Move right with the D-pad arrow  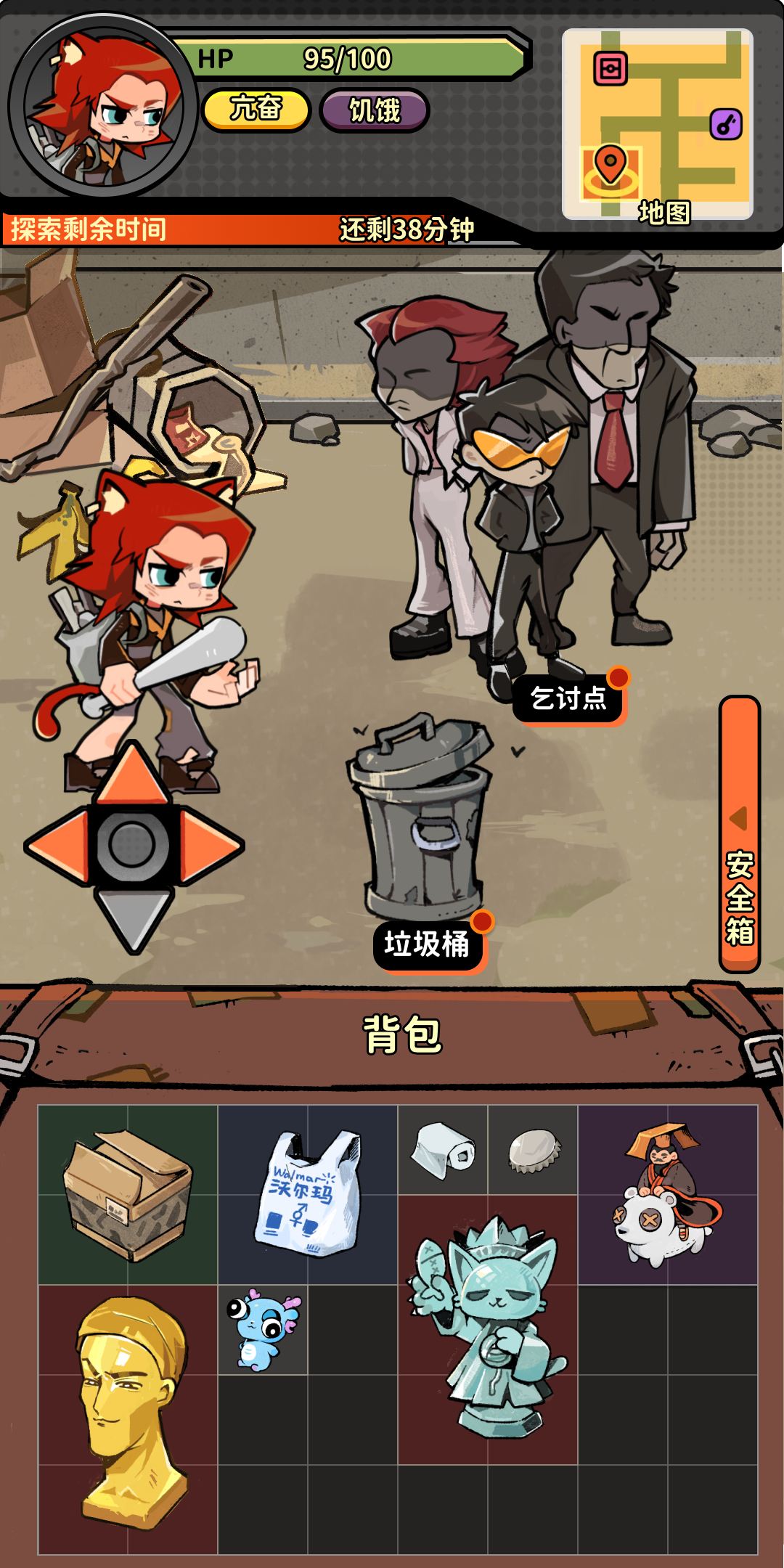pos(211,846)
